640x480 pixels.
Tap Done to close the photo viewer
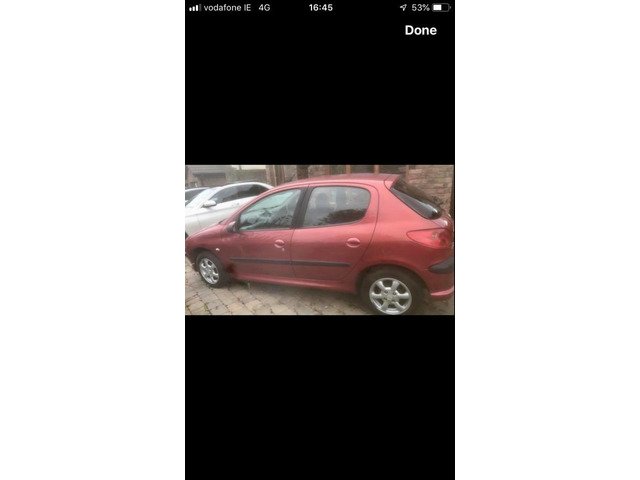[420, 30]
